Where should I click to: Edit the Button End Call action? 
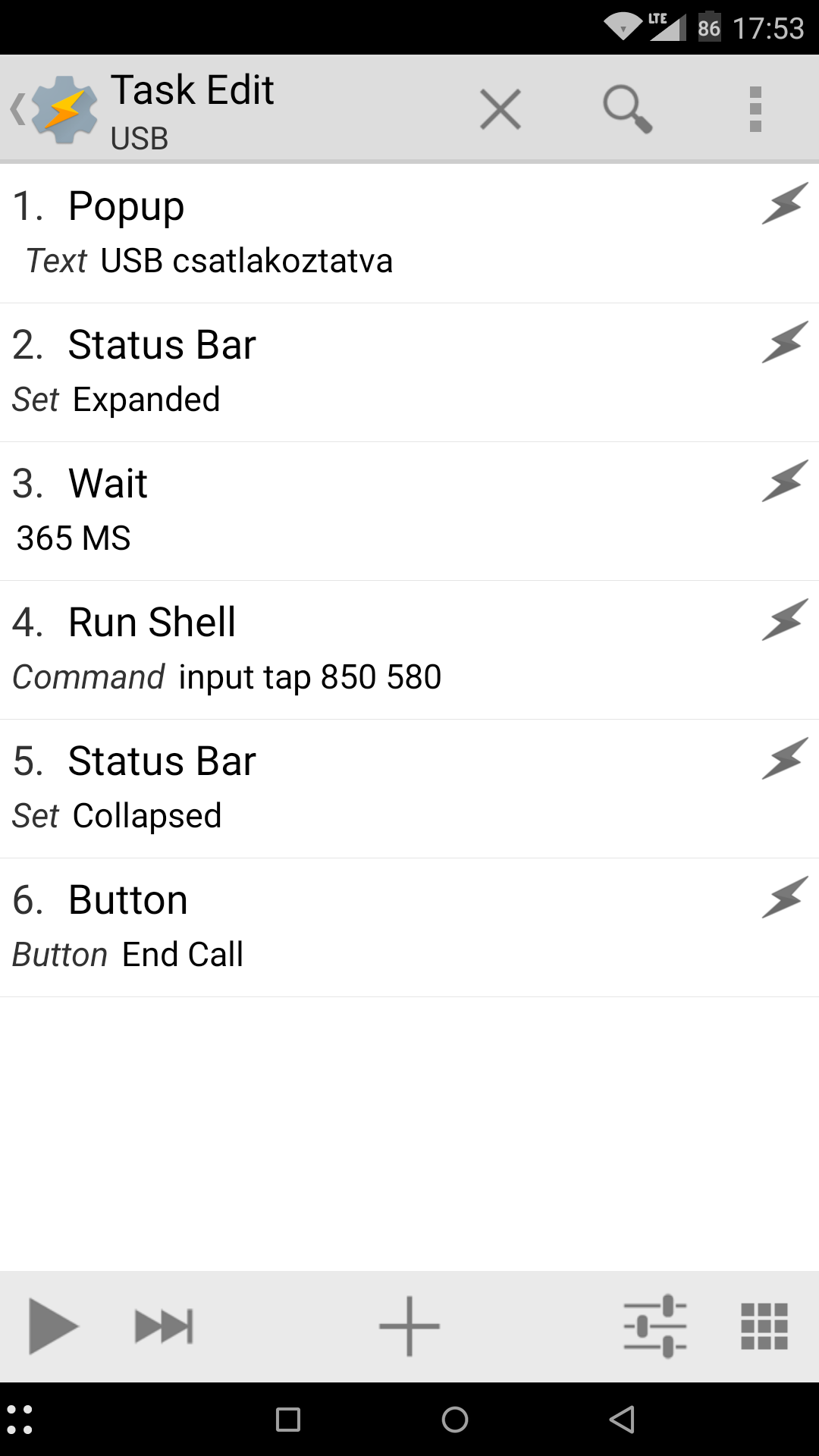[x=409, y=927]
